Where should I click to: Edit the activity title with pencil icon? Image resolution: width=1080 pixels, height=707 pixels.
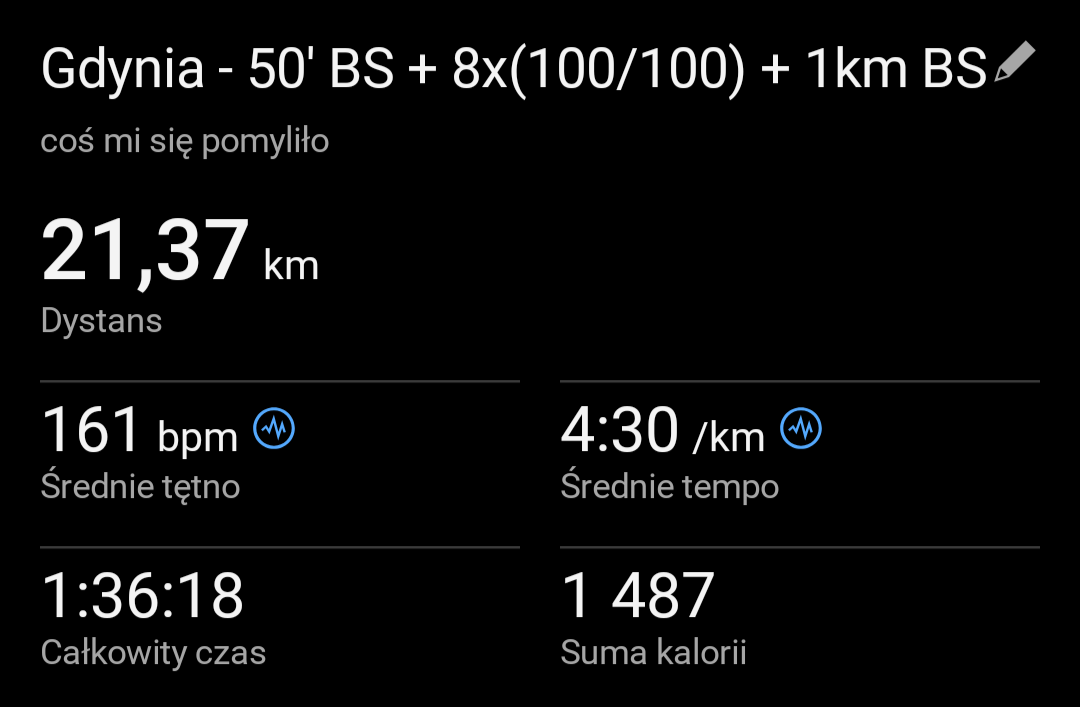click(1014, 65)
